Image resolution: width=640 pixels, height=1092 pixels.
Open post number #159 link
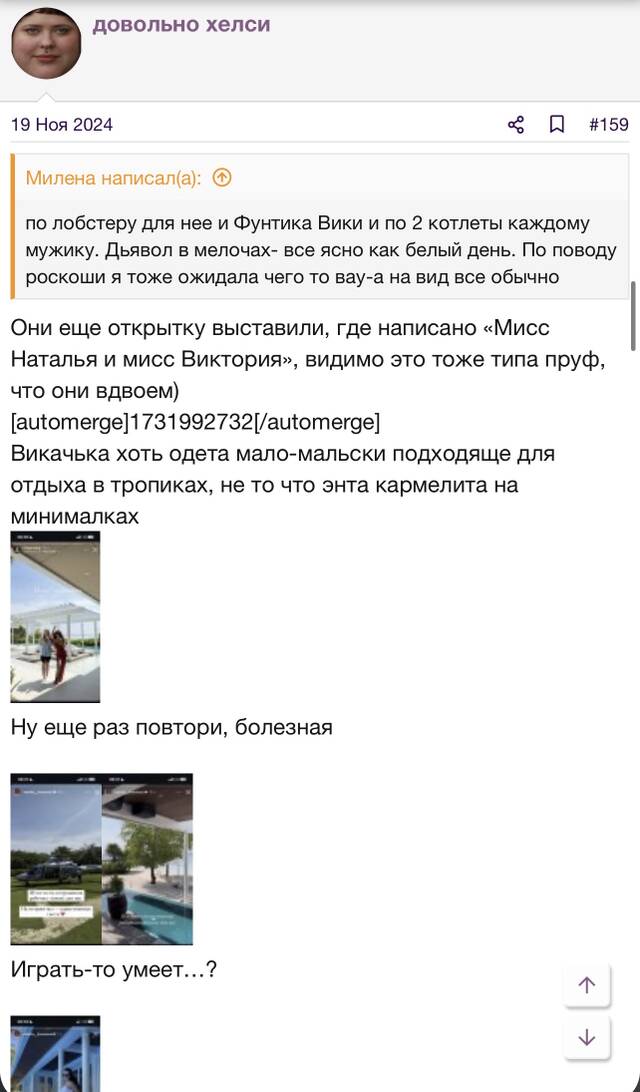[609, 125]
